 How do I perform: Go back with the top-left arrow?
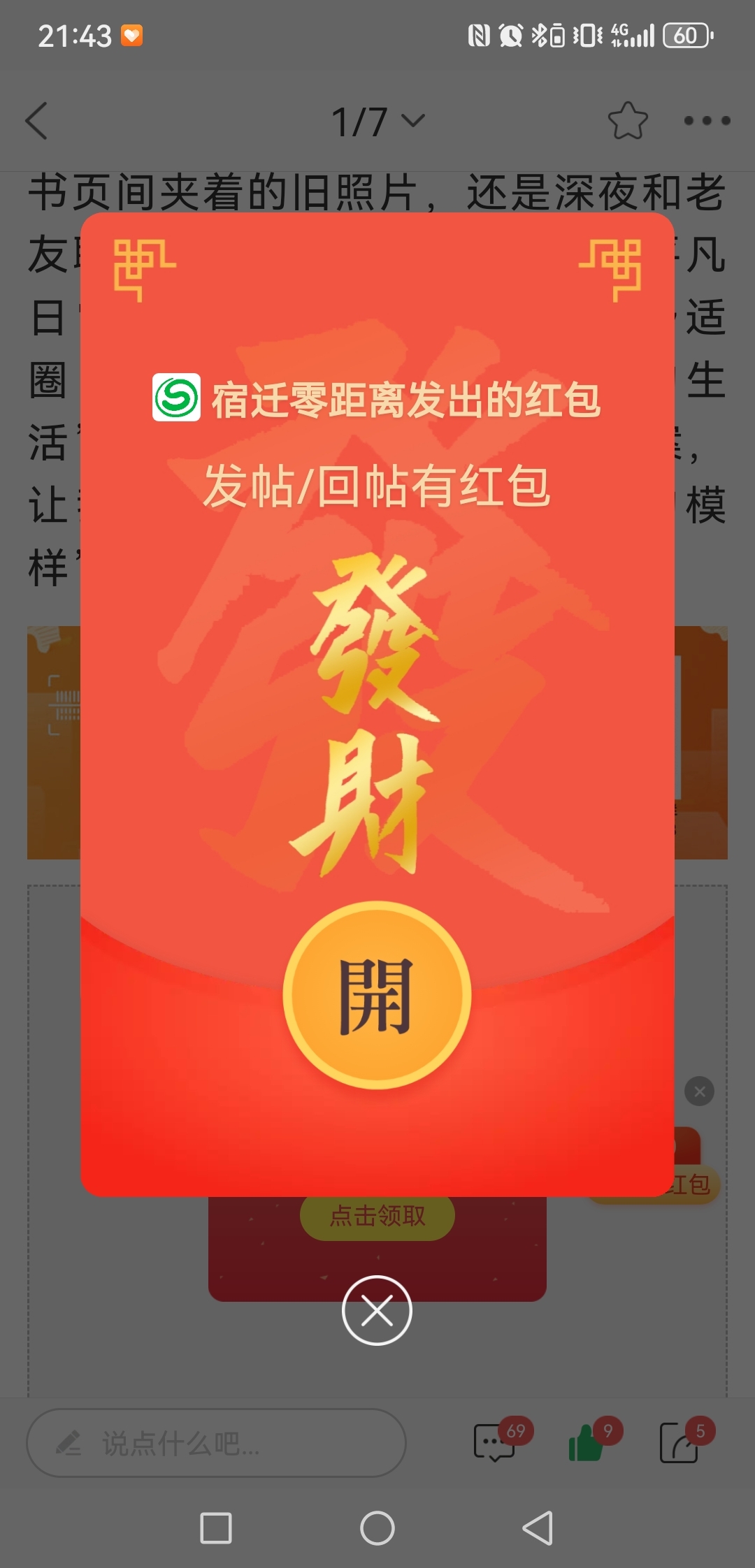pos(36,121)
